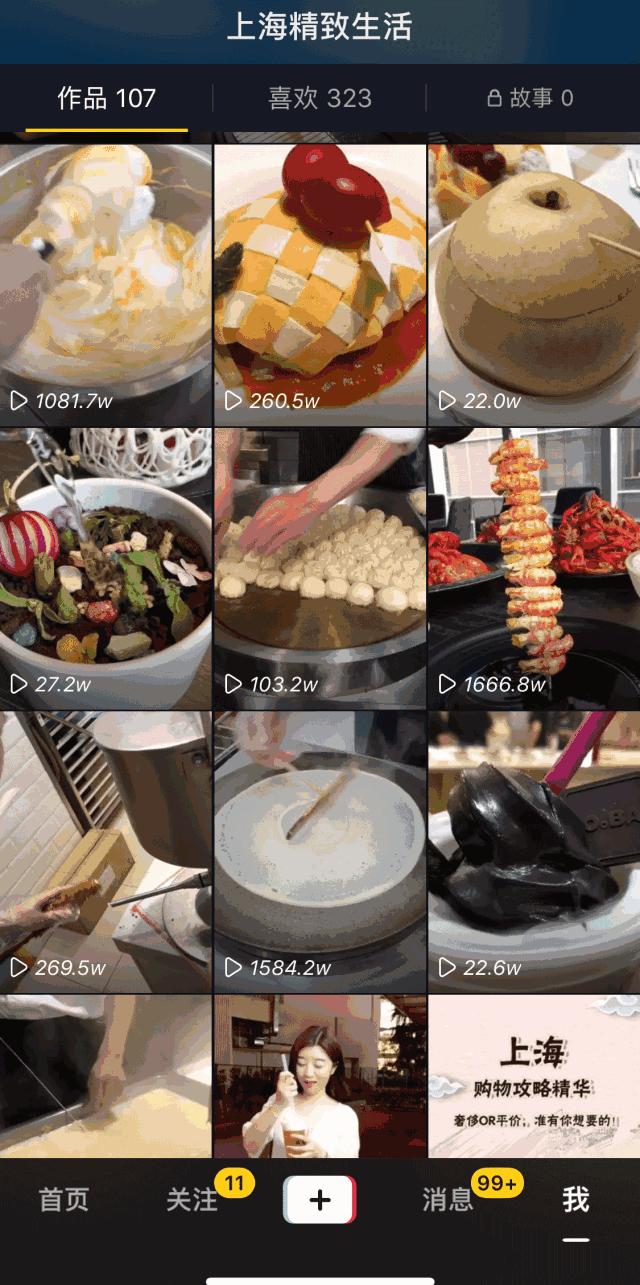
Task: Select the 我 profile tab
Action: click(x=576, y=1200)
